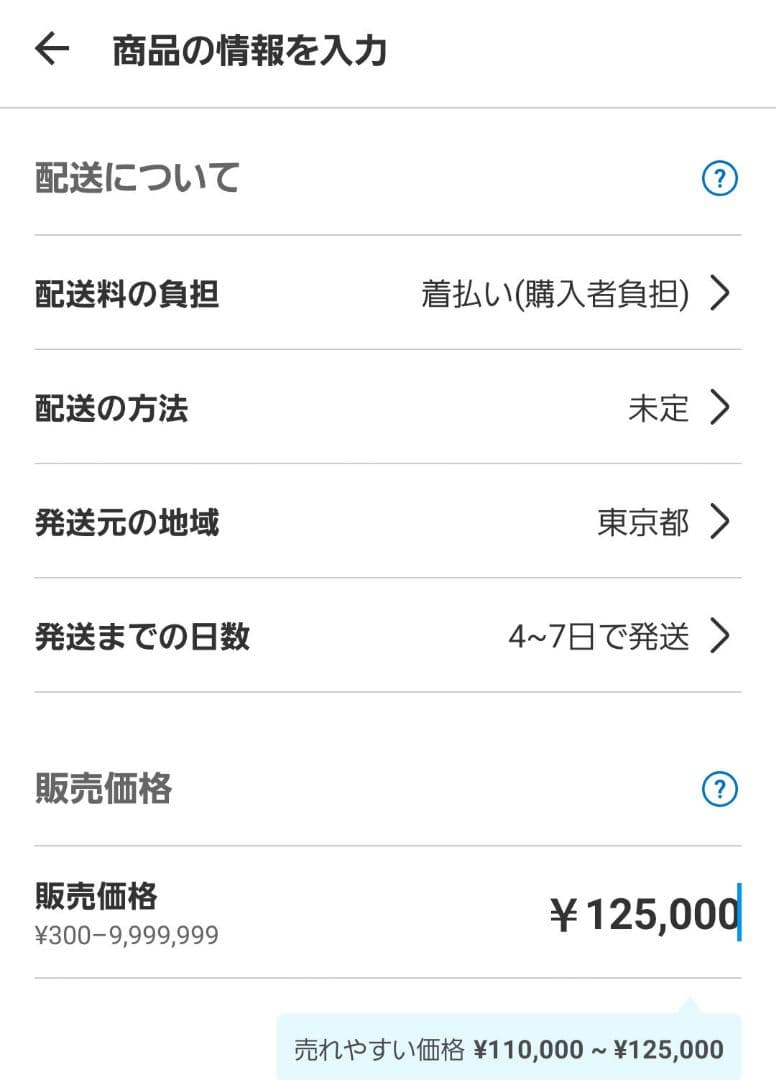Open the 発送までの日数 options

pos(388,636)
